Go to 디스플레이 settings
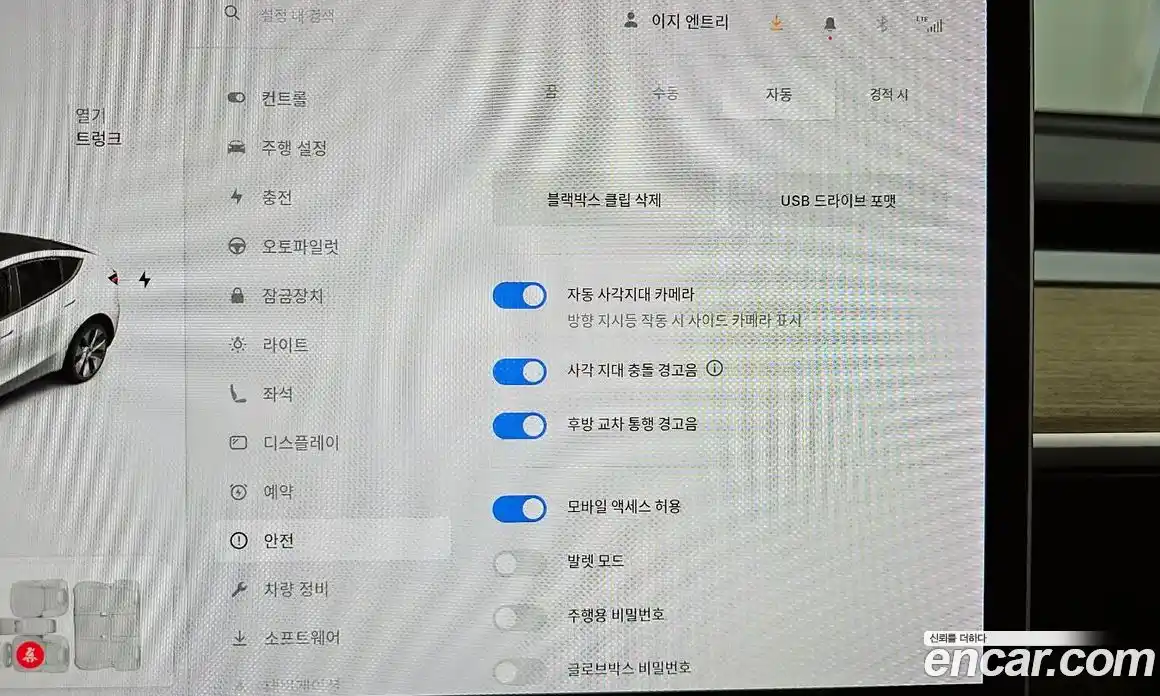The height and width of the screenshot is (696, 1160). pos(301,443)
